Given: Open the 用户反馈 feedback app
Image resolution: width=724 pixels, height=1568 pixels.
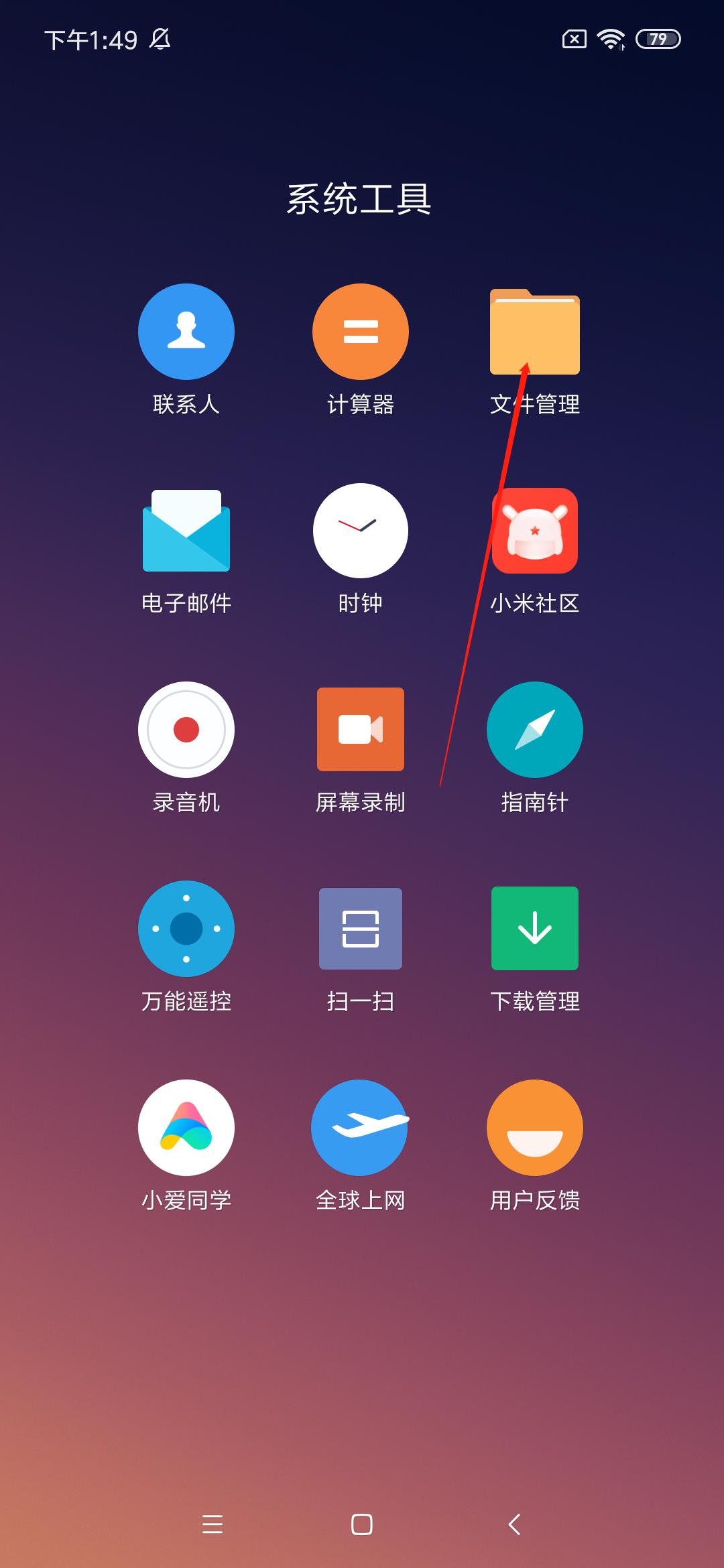Looking at the screenshot, I should pyautogui.click(x=535, y=1128).
